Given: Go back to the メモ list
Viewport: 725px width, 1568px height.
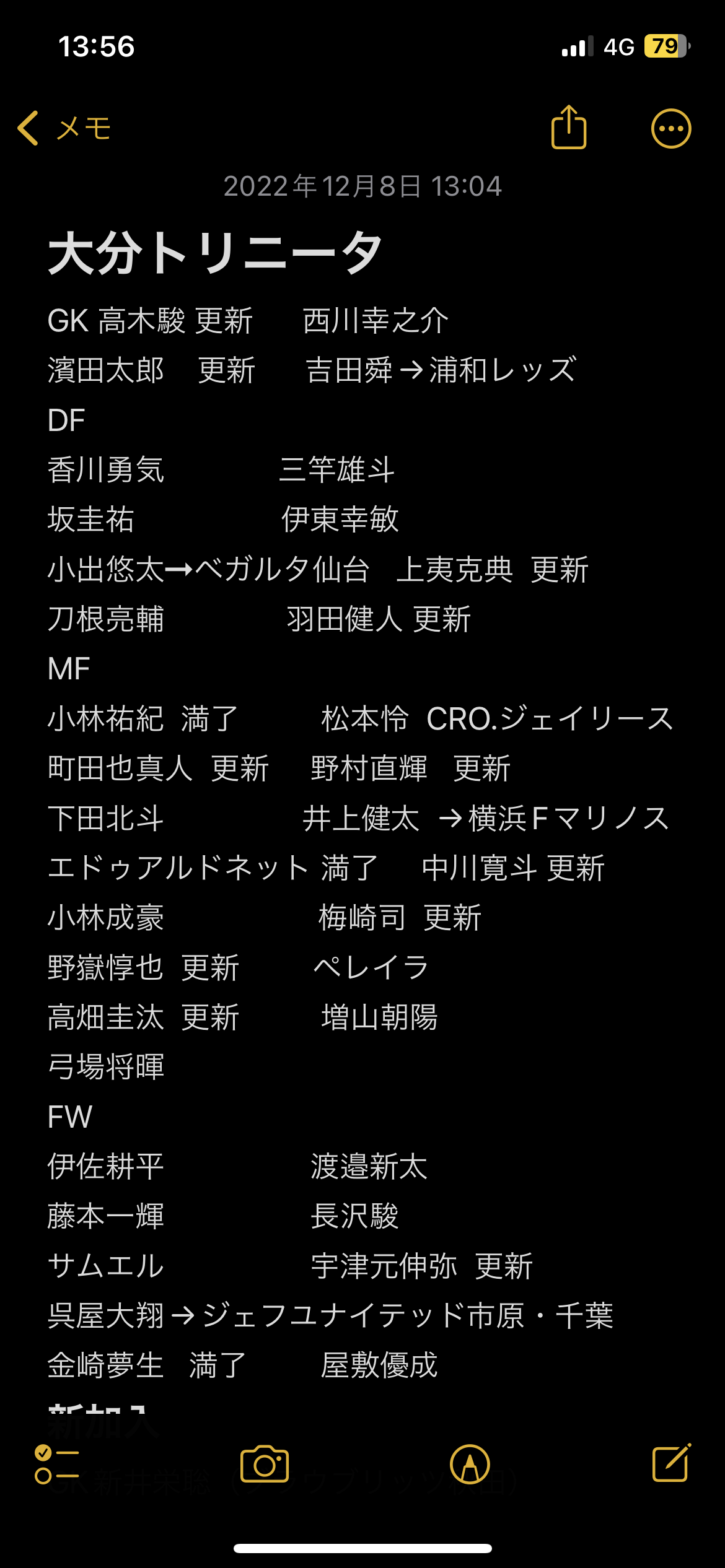Looking at the screenshot, I should click(x=64, y=128).
